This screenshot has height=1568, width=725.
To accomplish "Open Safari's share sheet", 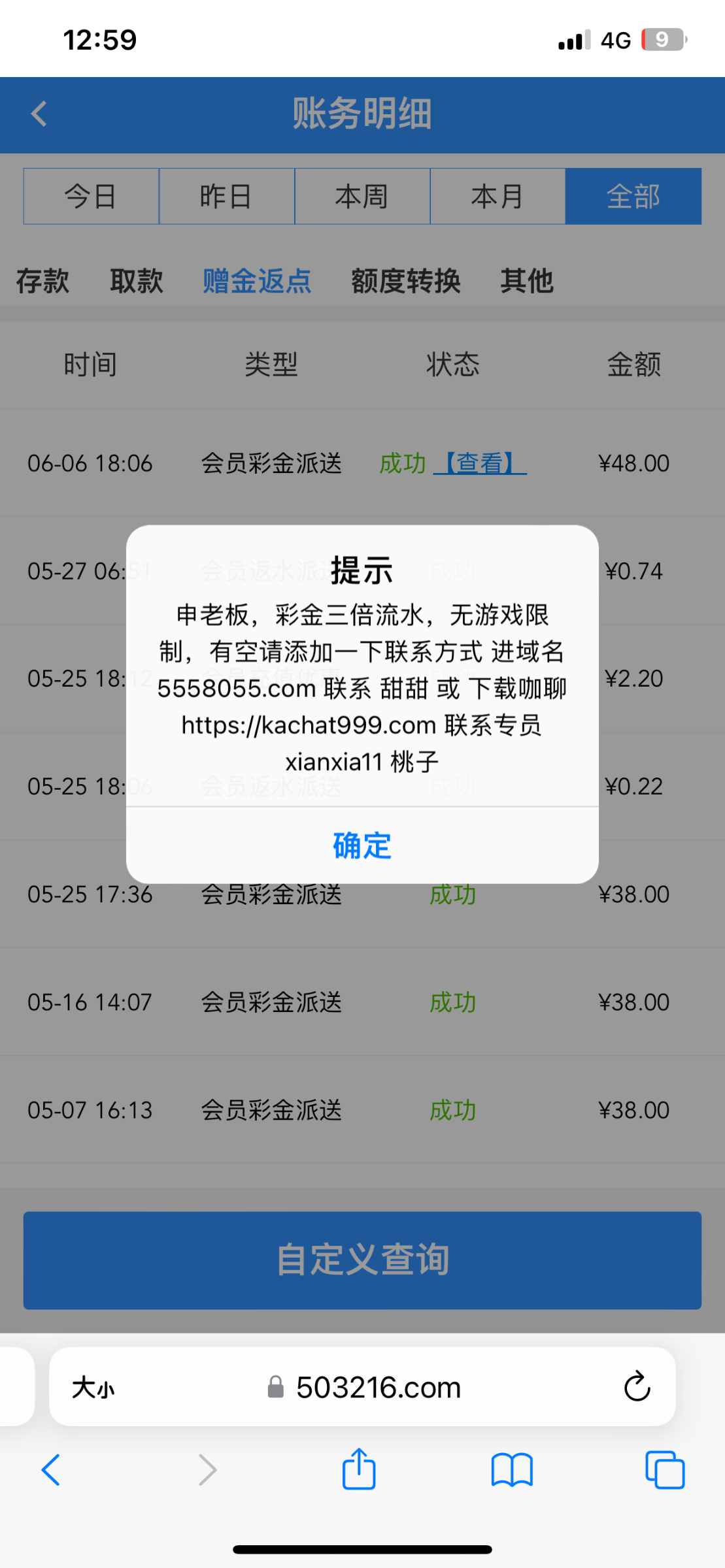I will pyautogui.click(x=359, y=1469).
